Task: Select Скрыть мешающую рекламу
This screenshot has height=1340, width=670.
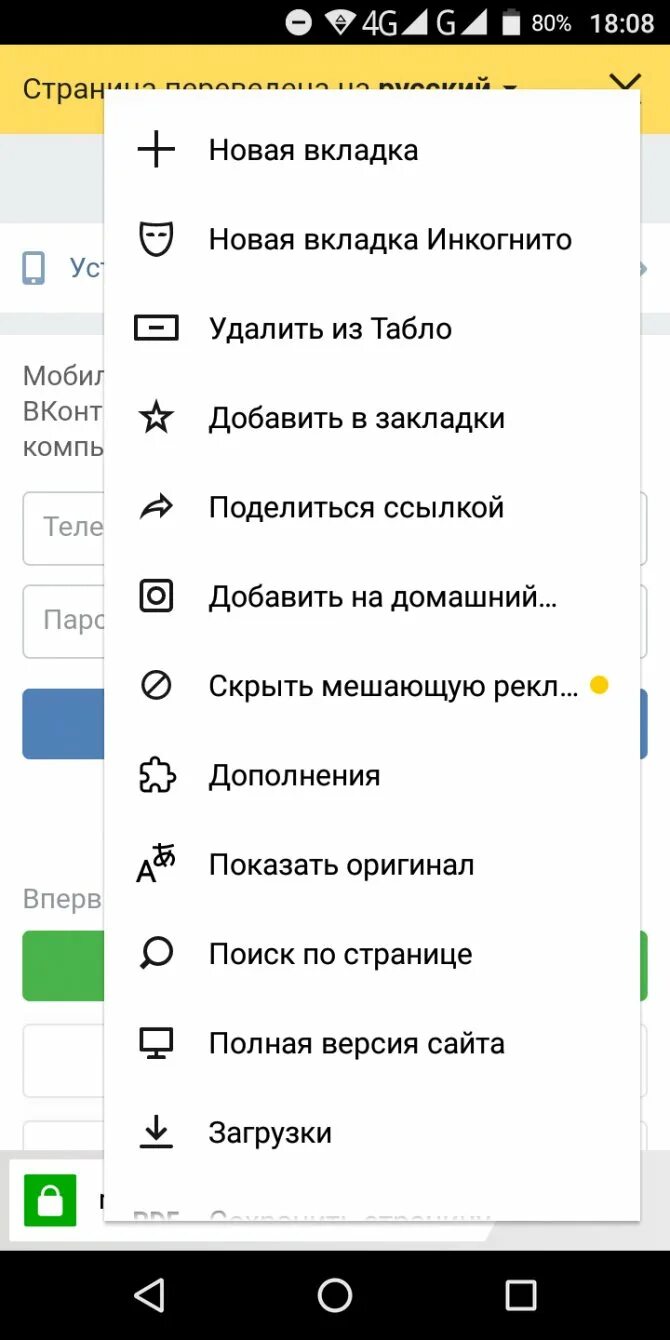Action: tap(392, 686)
